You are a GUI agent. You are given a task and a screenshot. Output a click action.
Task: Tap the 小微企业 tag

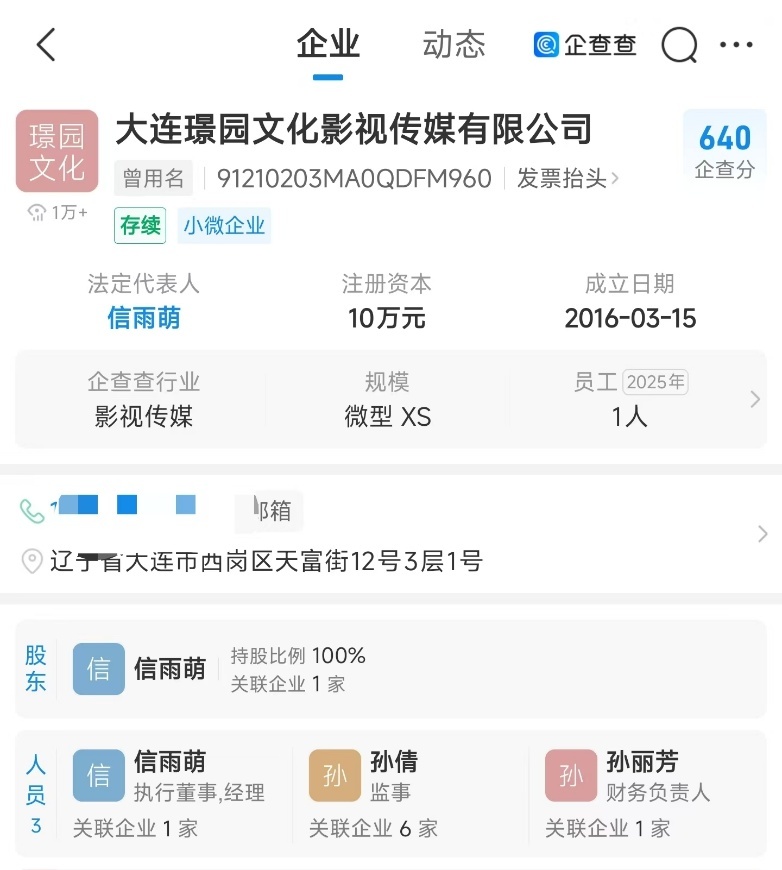coord(224,225)
